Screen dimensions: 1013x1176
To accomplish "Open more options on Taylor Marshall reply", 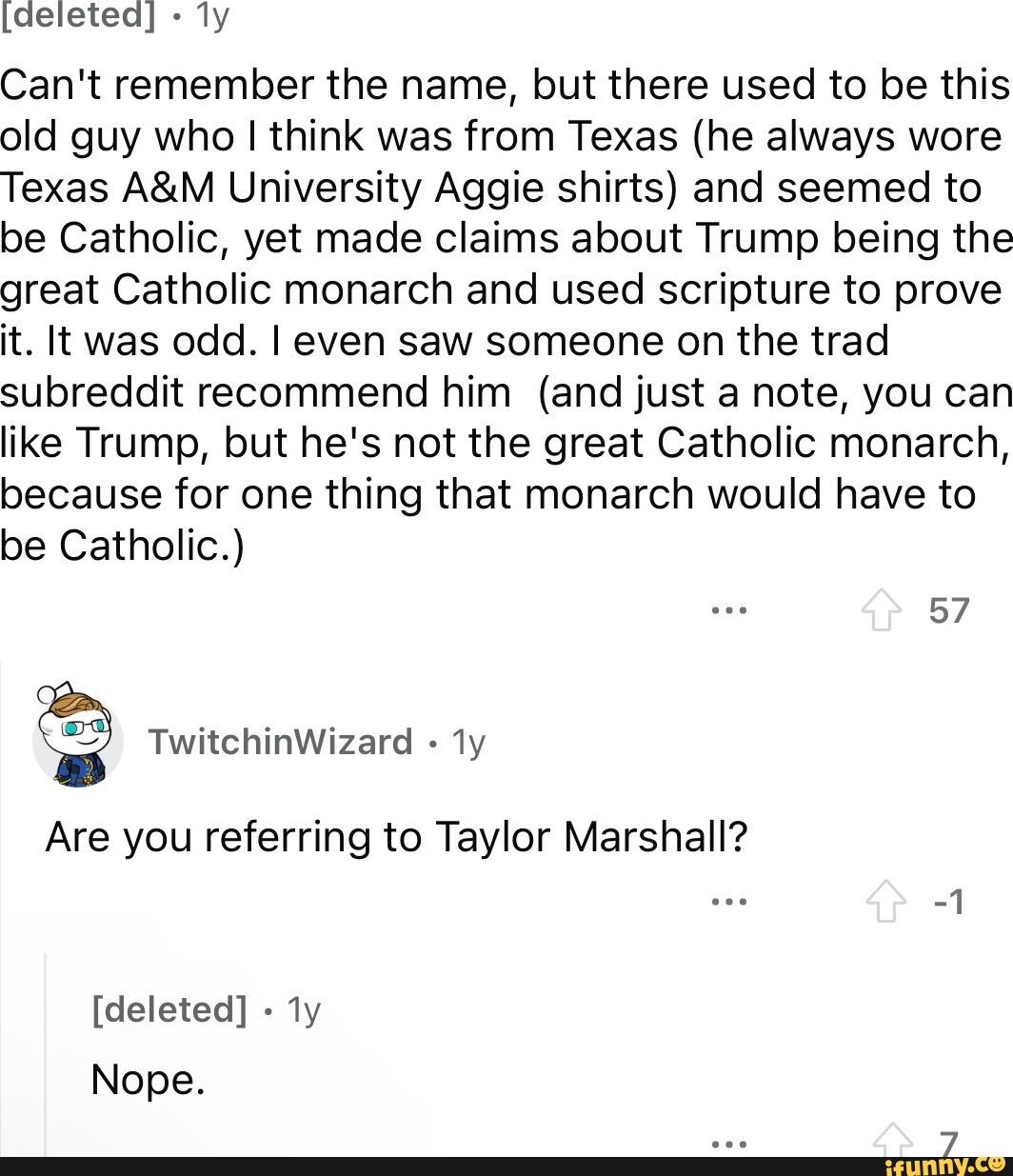I will point(729,901).
